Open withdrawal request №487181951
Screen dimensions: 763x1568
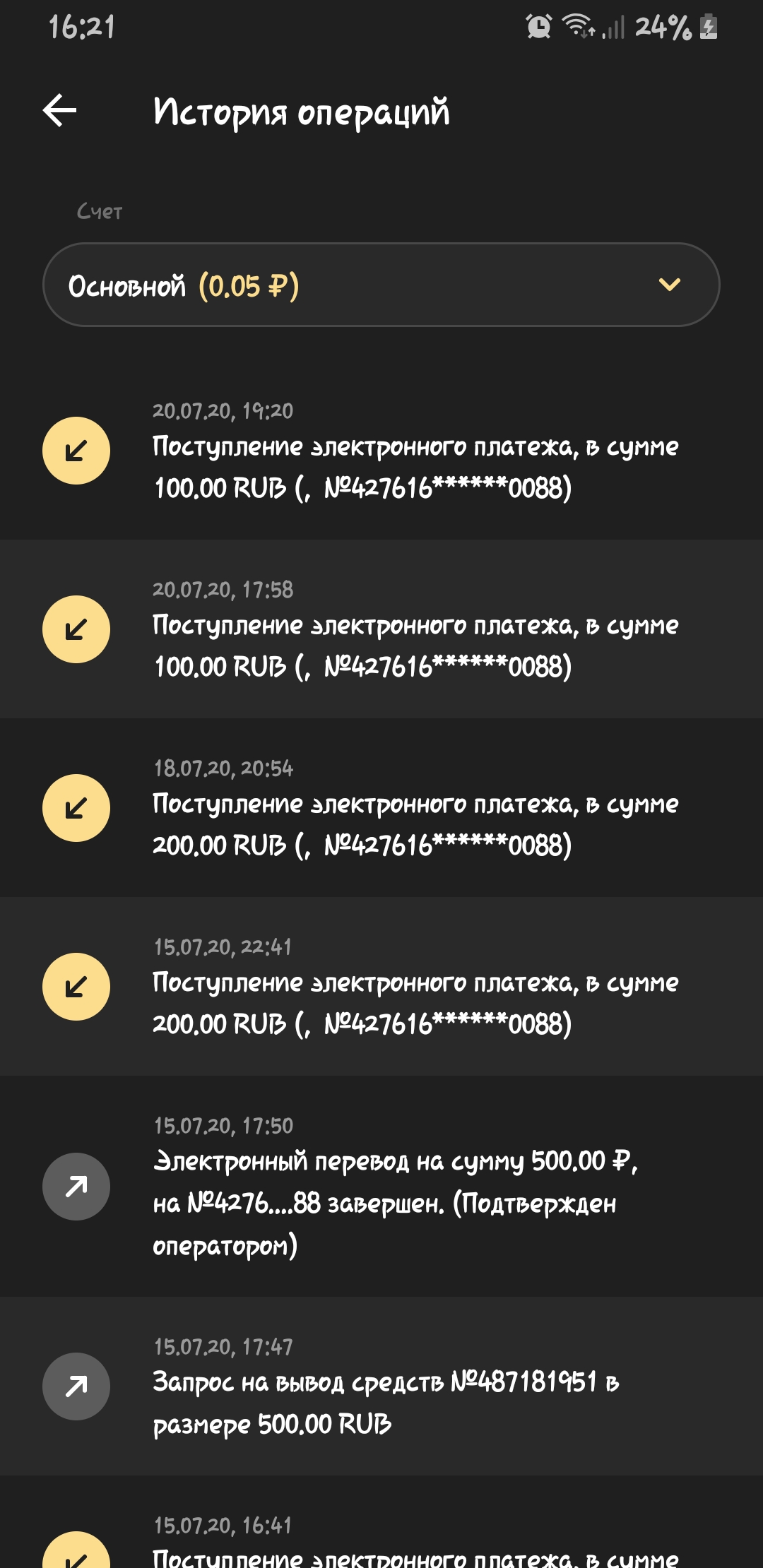(x=381, y=1386)
